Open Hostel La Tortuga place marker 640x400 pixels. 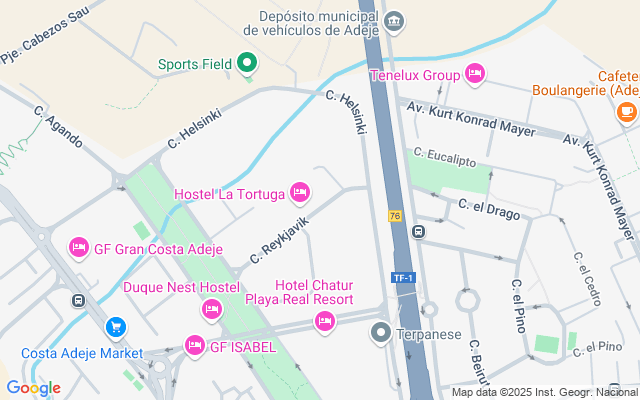tap(299, 191)
